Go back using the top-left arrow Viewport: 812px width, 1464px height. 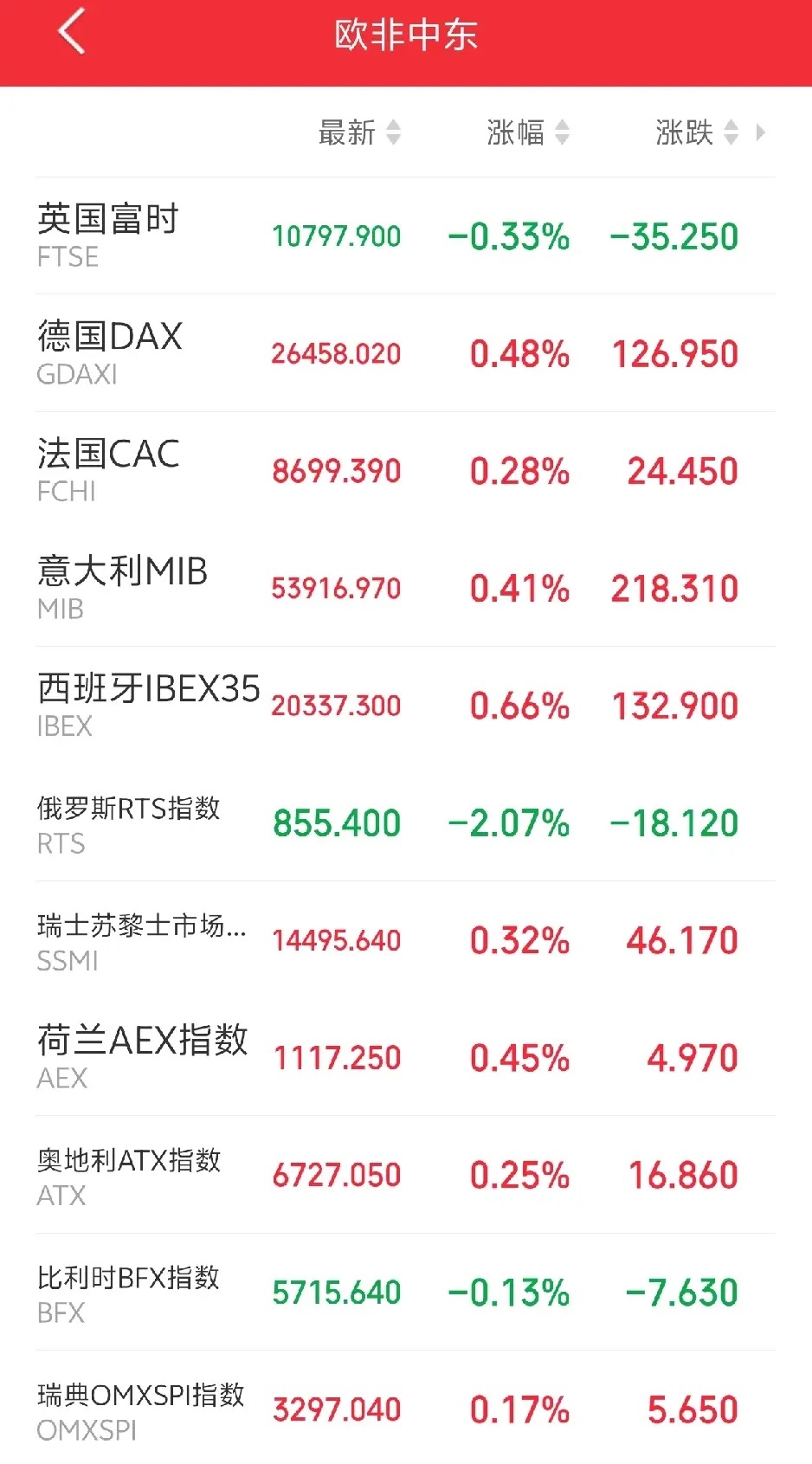(72, 33)
